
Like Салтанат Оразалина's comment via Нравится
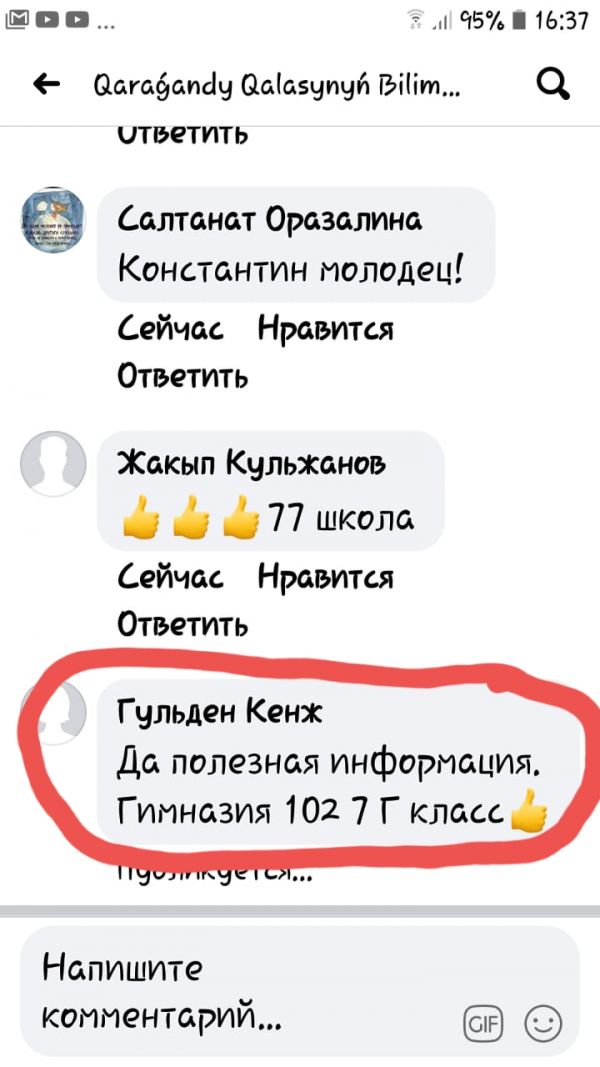[325, 329]
